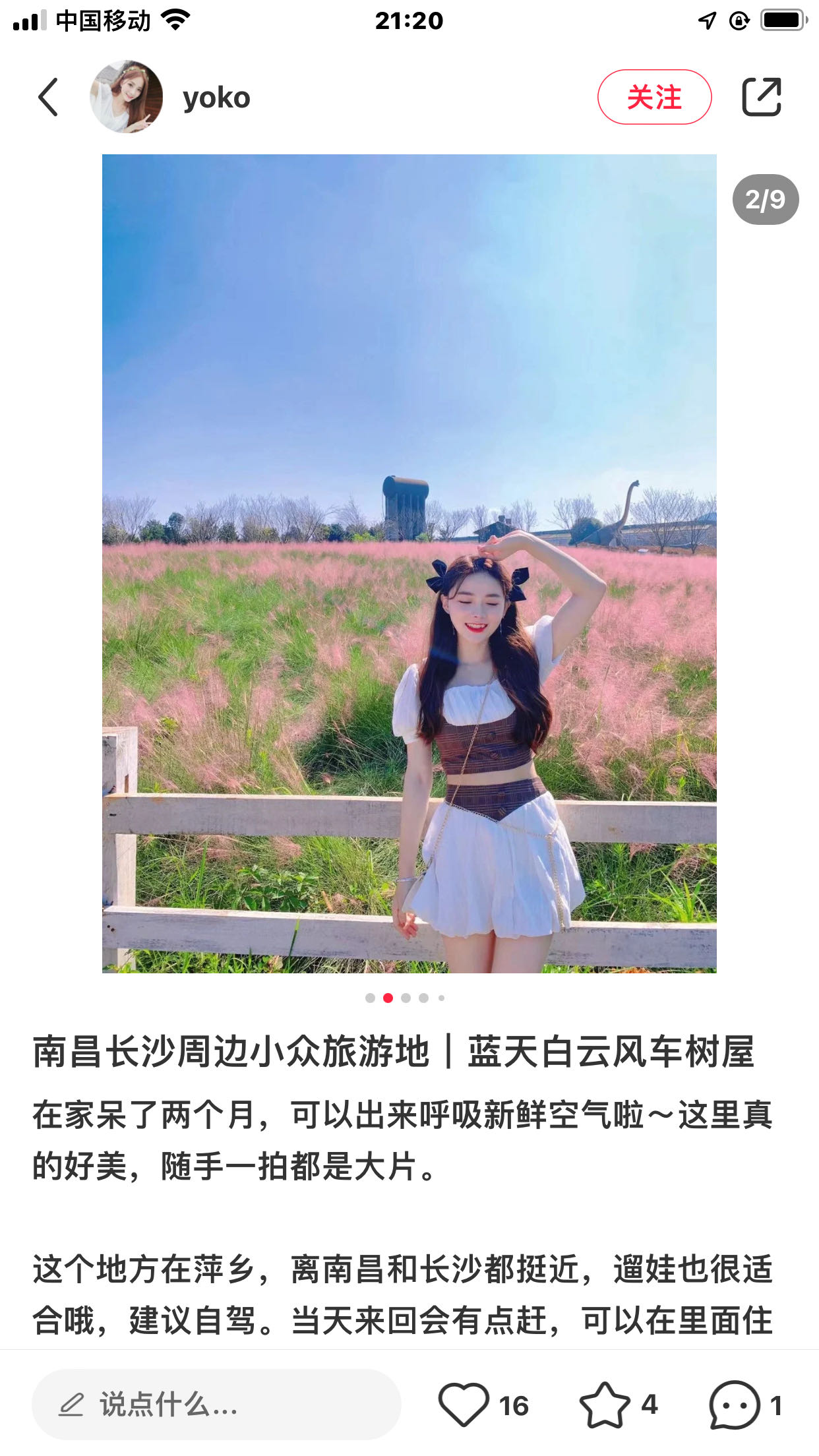This screenshot has height=1456, width=819.
Task: Open the comments bubble
Action: point(734,1405)
